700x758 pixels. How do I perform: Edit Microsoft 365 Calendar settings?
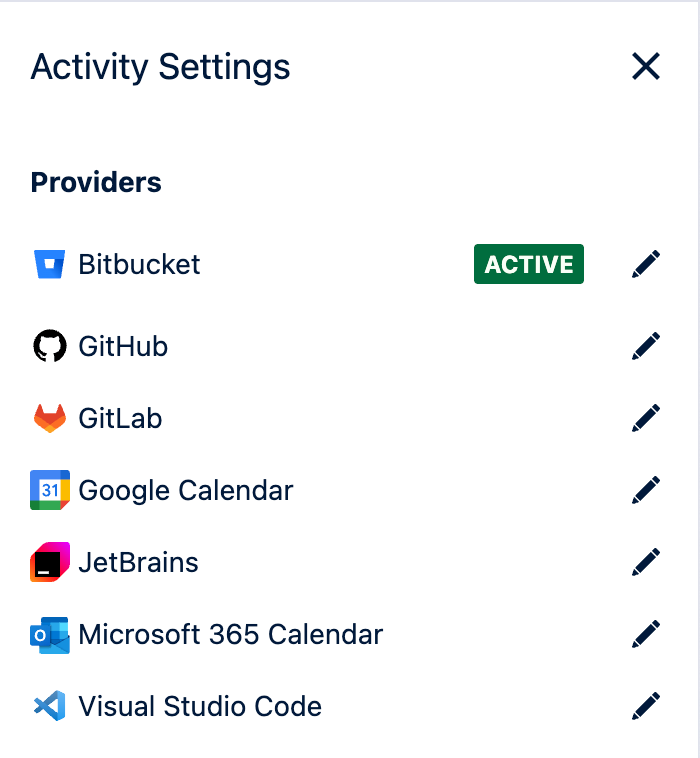coord(646,634)
